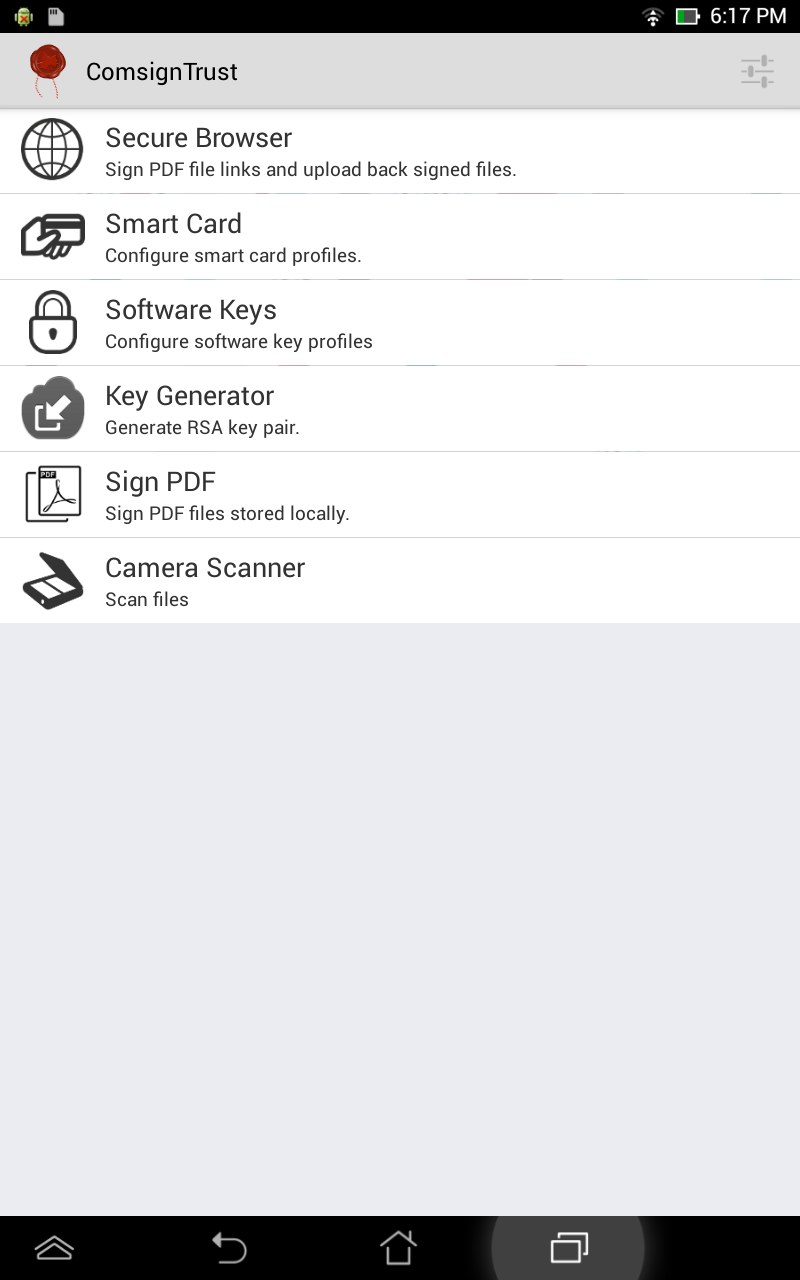Open Secure Browser
This screenshot has height=1280, width=800.
400,151
